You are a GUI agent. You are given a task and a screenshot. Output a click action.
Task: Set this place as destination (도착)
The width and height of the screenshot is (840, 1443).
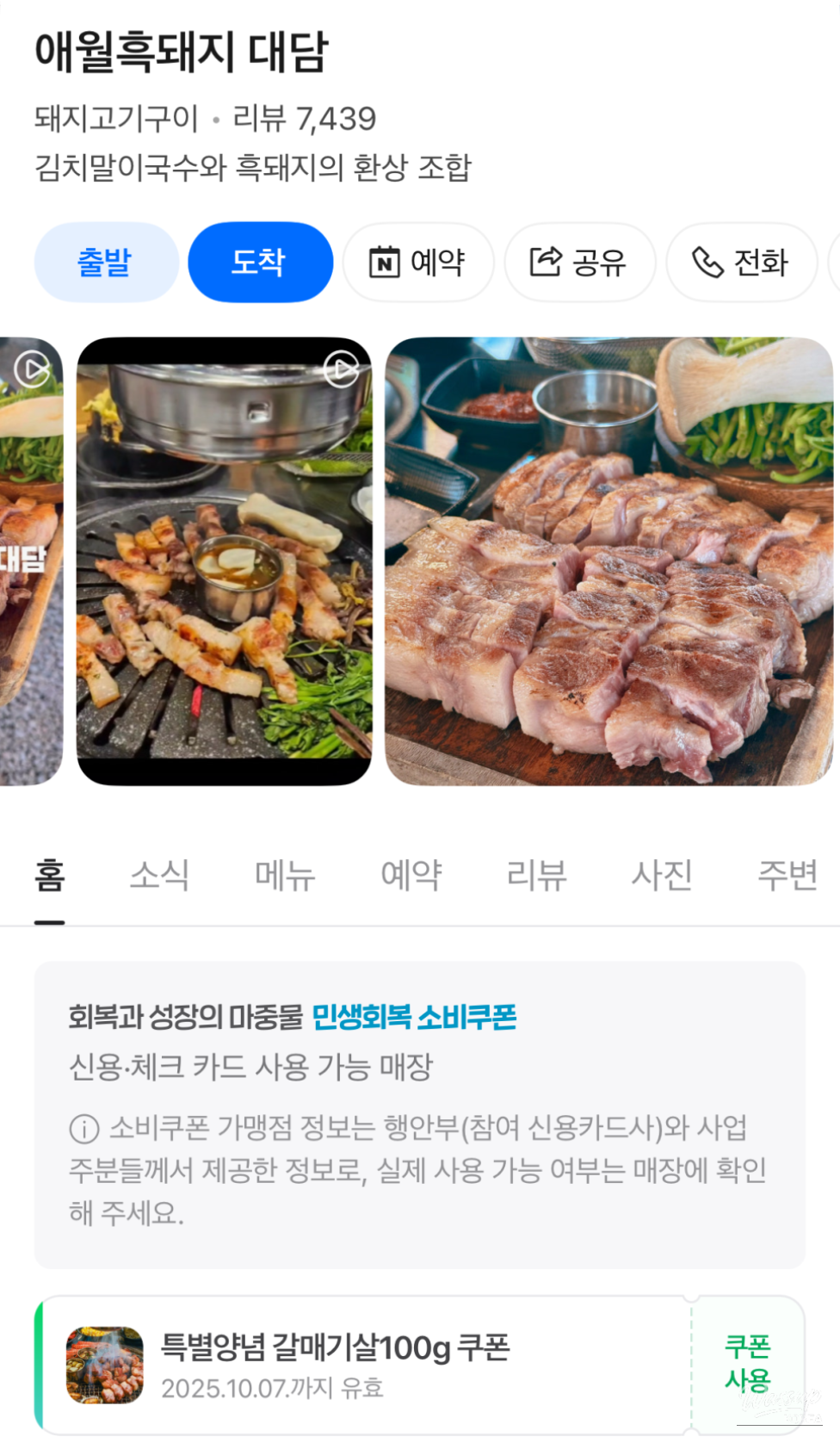pyautogui.click(x=260, y=263)
